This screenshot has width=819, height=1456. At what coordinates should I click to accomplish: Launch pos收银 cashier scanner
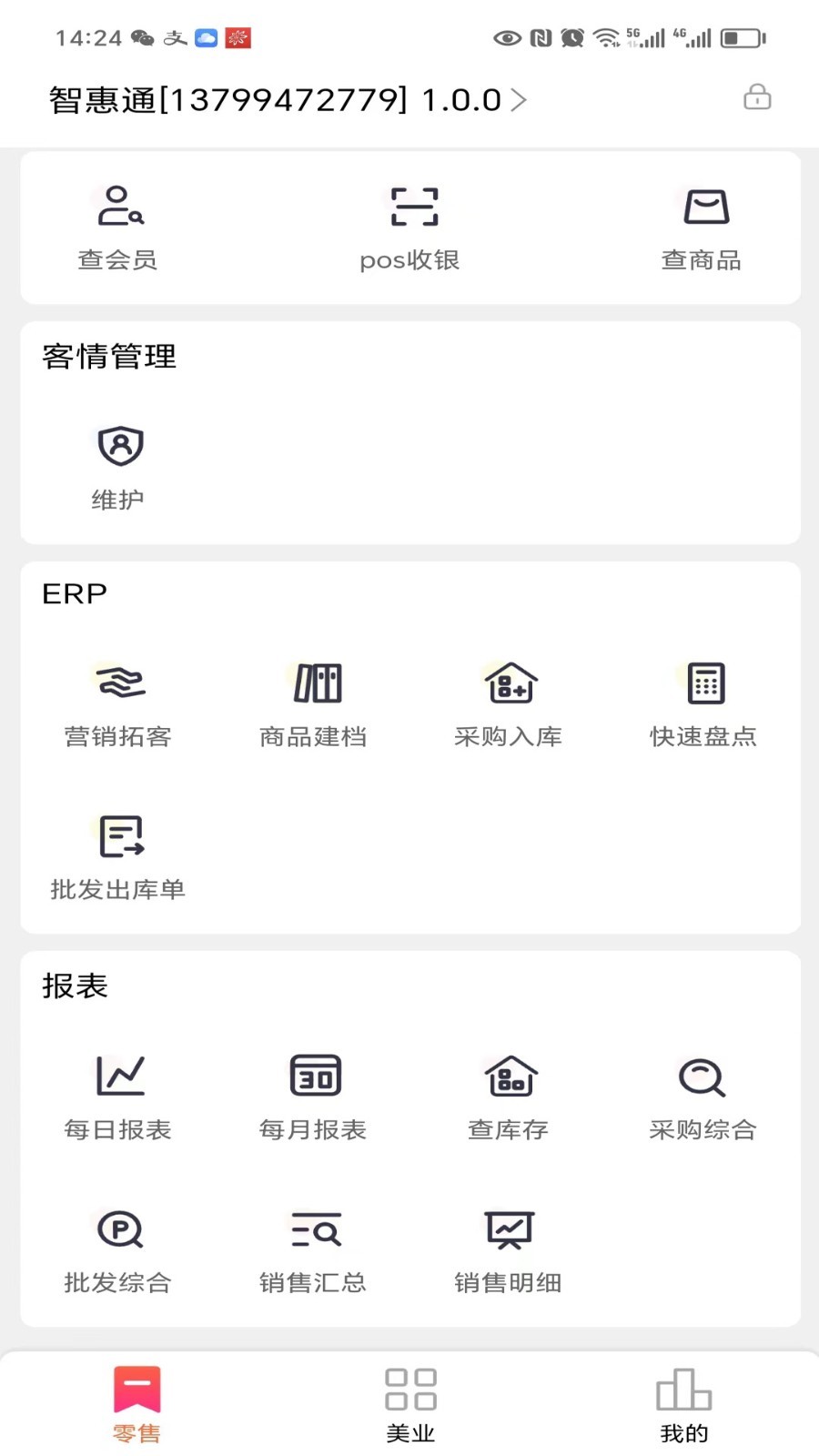(411, 227)
